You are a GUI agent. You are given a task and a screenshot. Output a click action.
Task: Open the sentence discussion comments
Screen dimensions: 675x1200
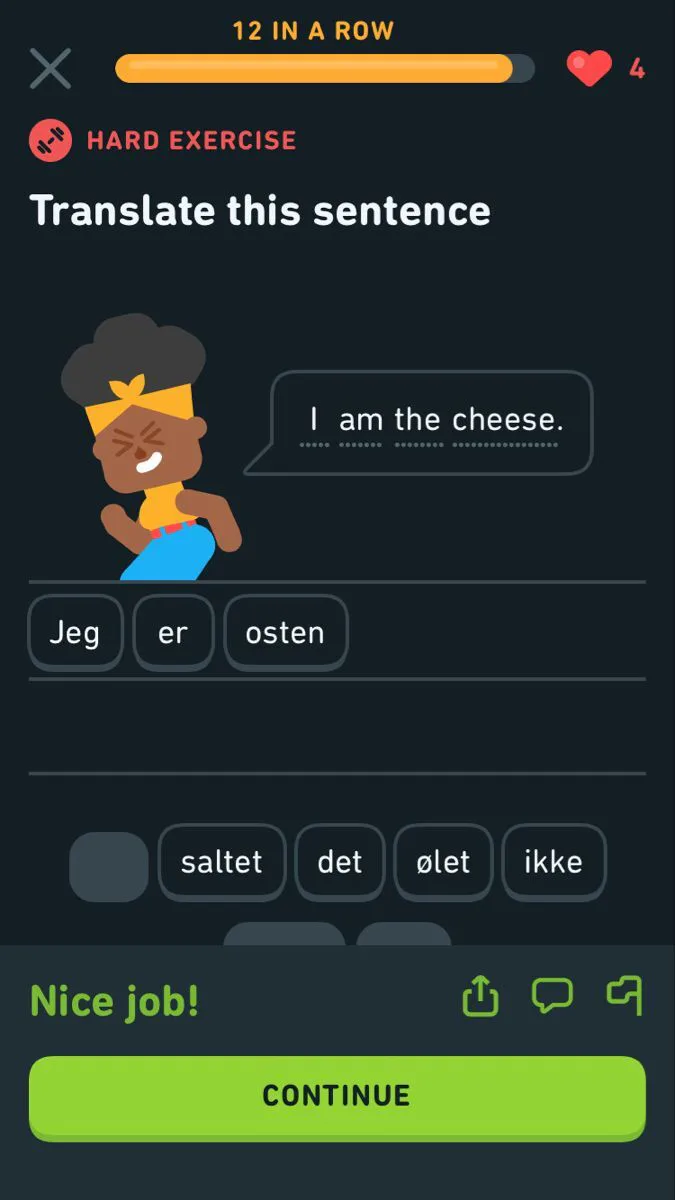coord(552,996)
